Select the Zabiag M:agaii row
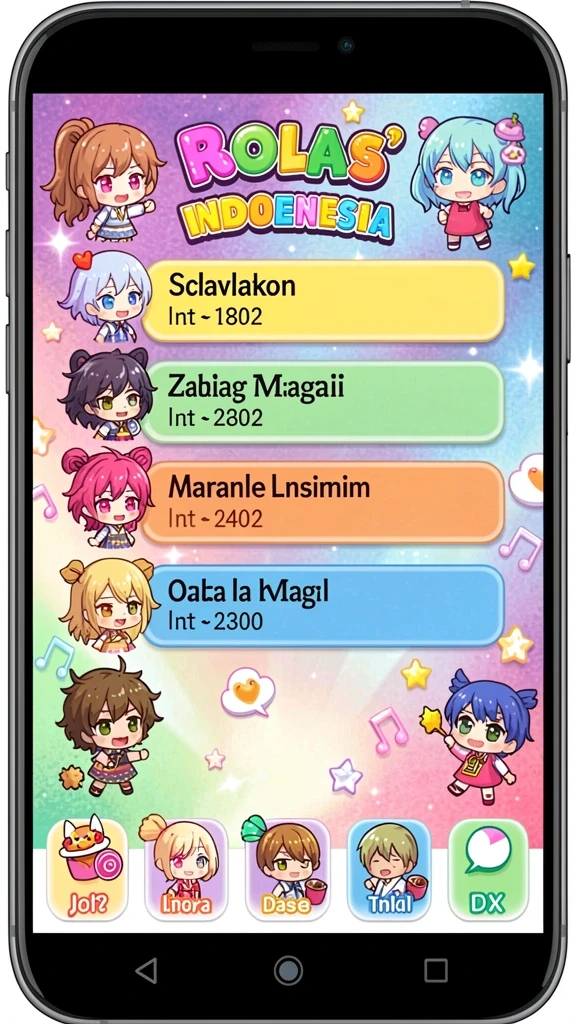The width and height of the screenshot is (576, 1024). click(323, 402)
